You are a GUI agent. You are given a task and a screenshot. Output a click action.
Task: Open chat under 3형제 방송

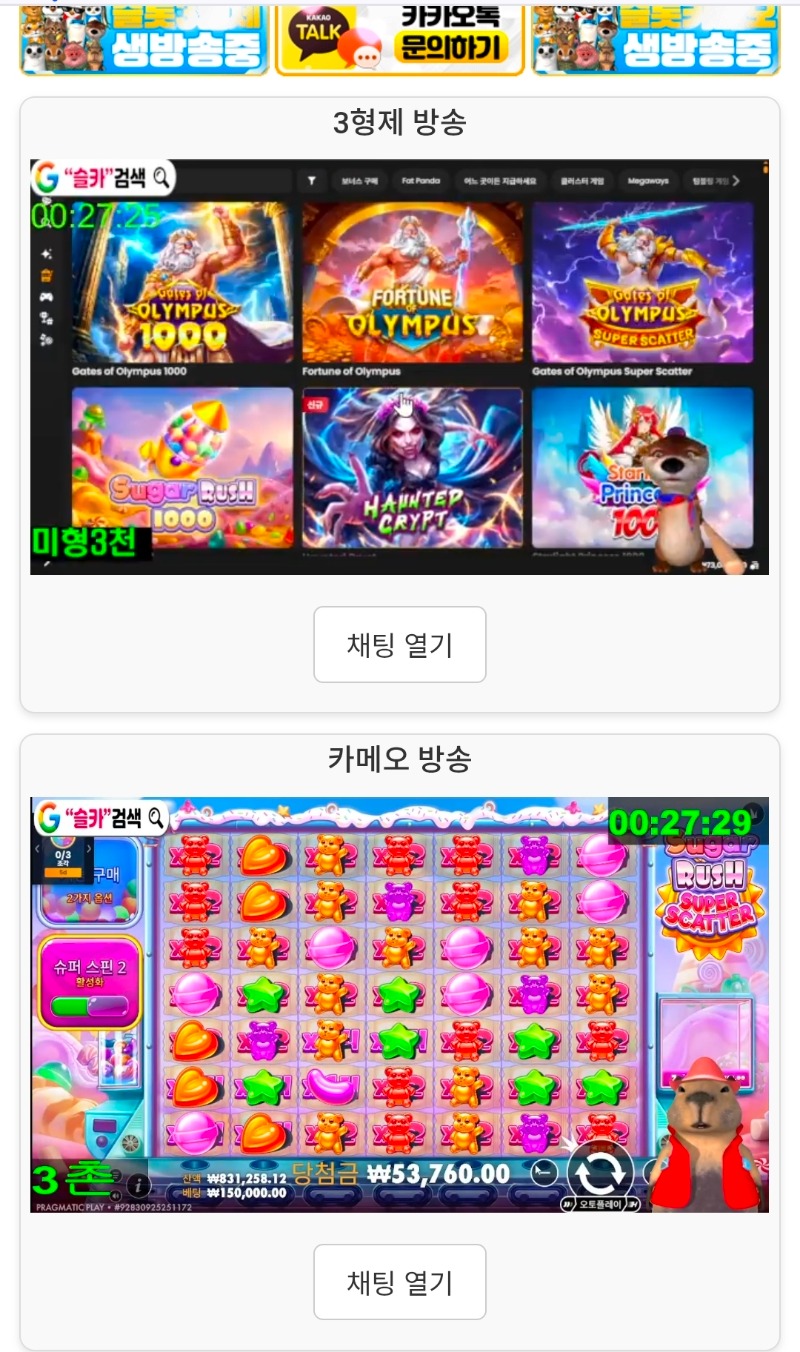(400, 645)
